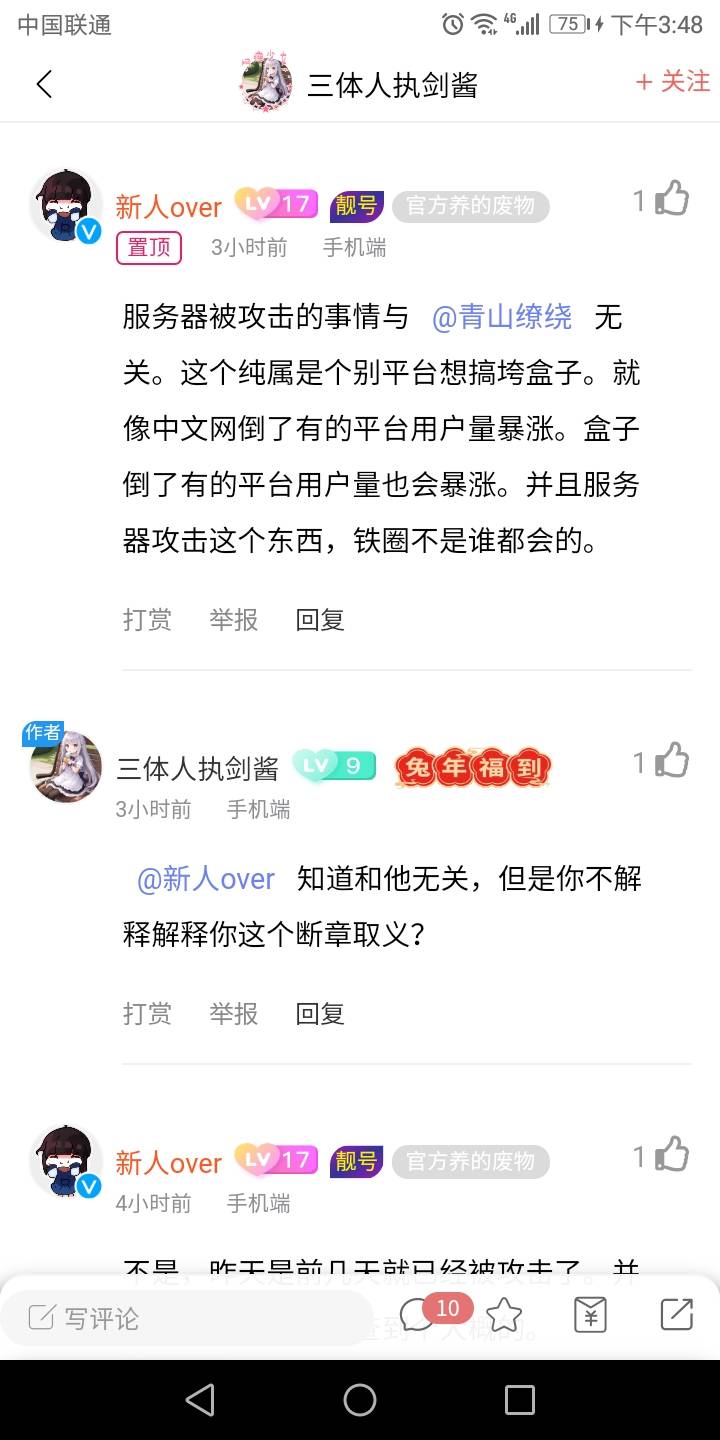This screenshot has height=1440, width=720.
Task: Follow 三体人执剑酱 with the 关注 button
Action: (673, 82)
